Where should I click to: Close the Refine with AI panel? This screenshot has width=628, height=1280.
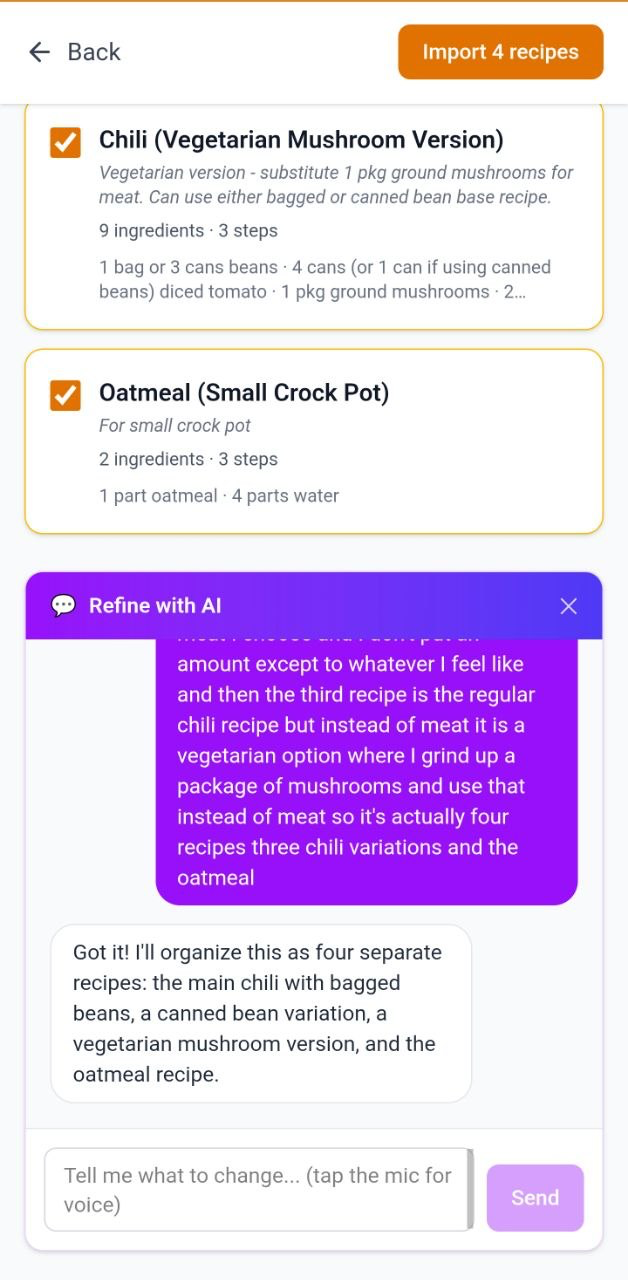tap(568, 606)
